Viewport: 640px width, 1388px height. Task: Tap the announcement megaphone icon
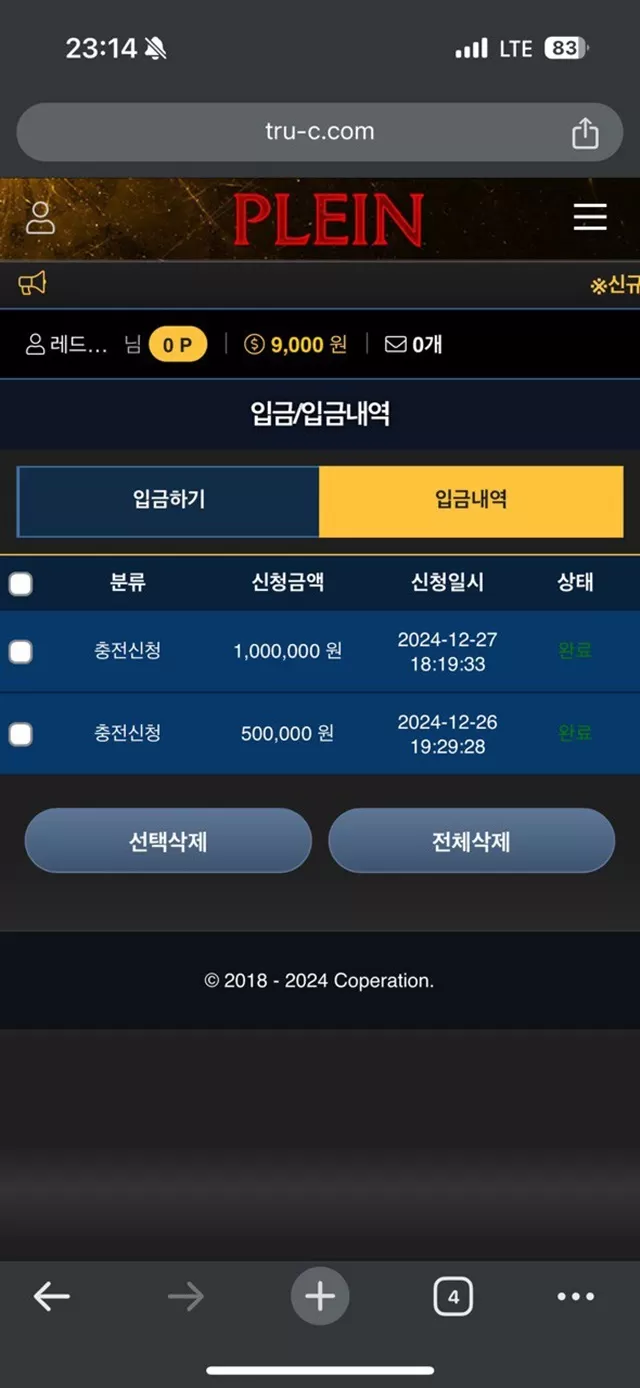pyautogui.click(x=32, y=285)
